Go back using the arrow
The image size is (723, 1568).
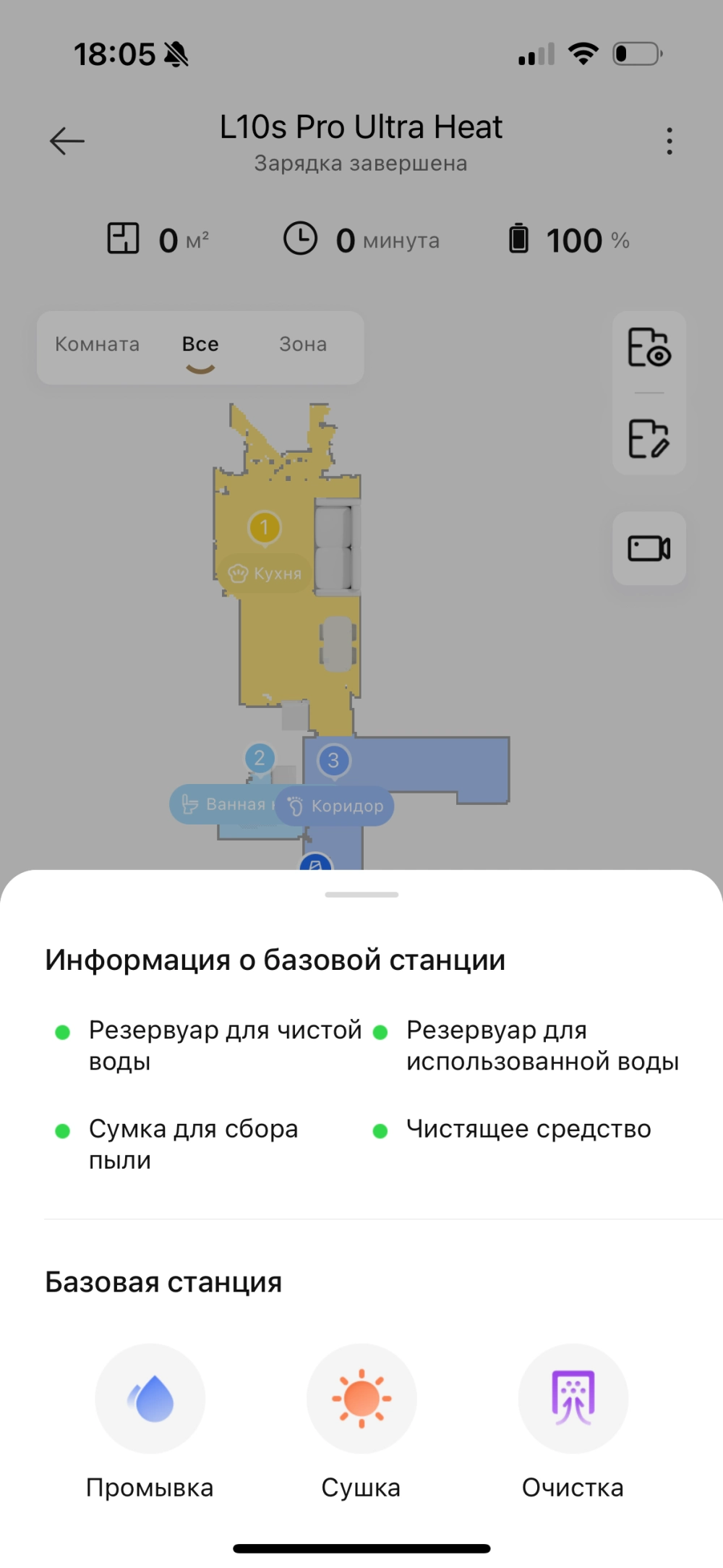pyautogui.click(x=67, y=141)
